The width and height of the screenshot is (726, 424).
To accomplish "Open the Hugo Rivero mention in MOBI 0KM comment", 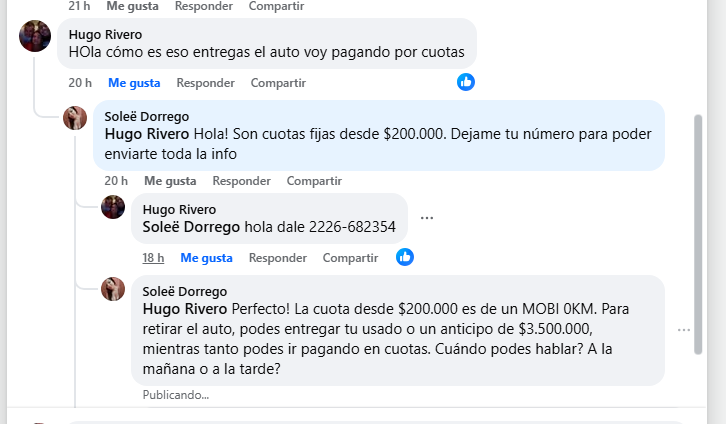I will [x=185, y=308].
